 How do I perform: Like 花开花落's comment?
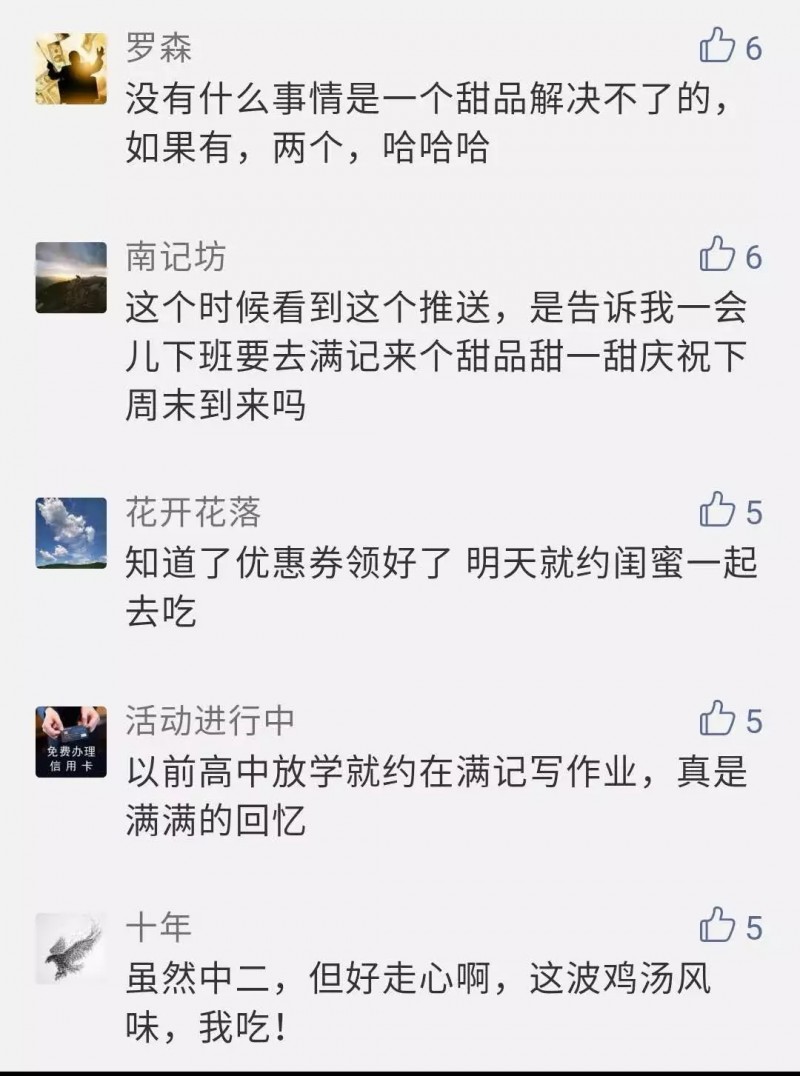(717, 510)
